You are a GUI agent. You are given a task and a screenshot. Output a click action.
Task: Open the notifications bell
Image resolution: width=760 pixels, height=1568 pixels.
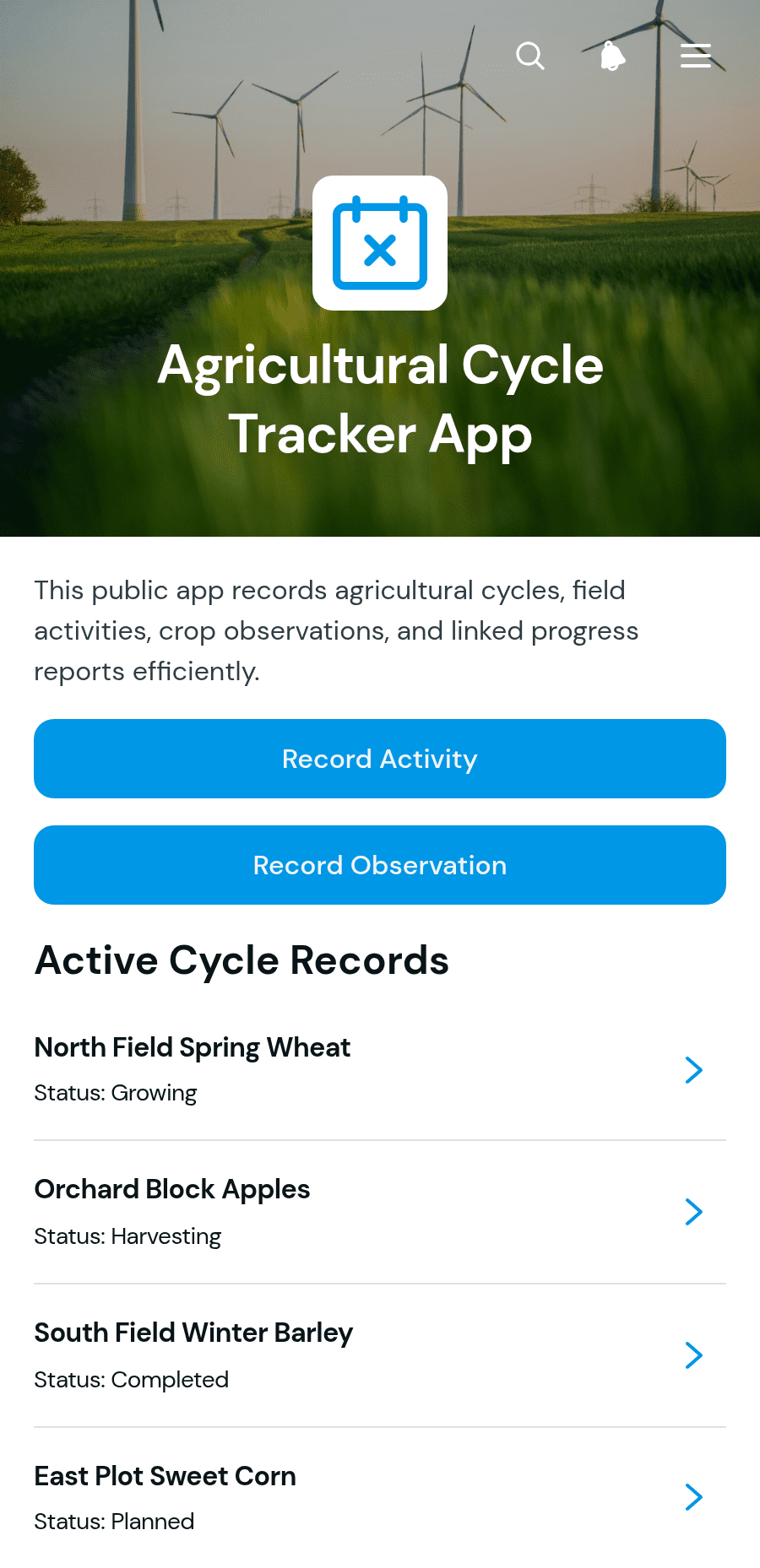click(613, 56)
